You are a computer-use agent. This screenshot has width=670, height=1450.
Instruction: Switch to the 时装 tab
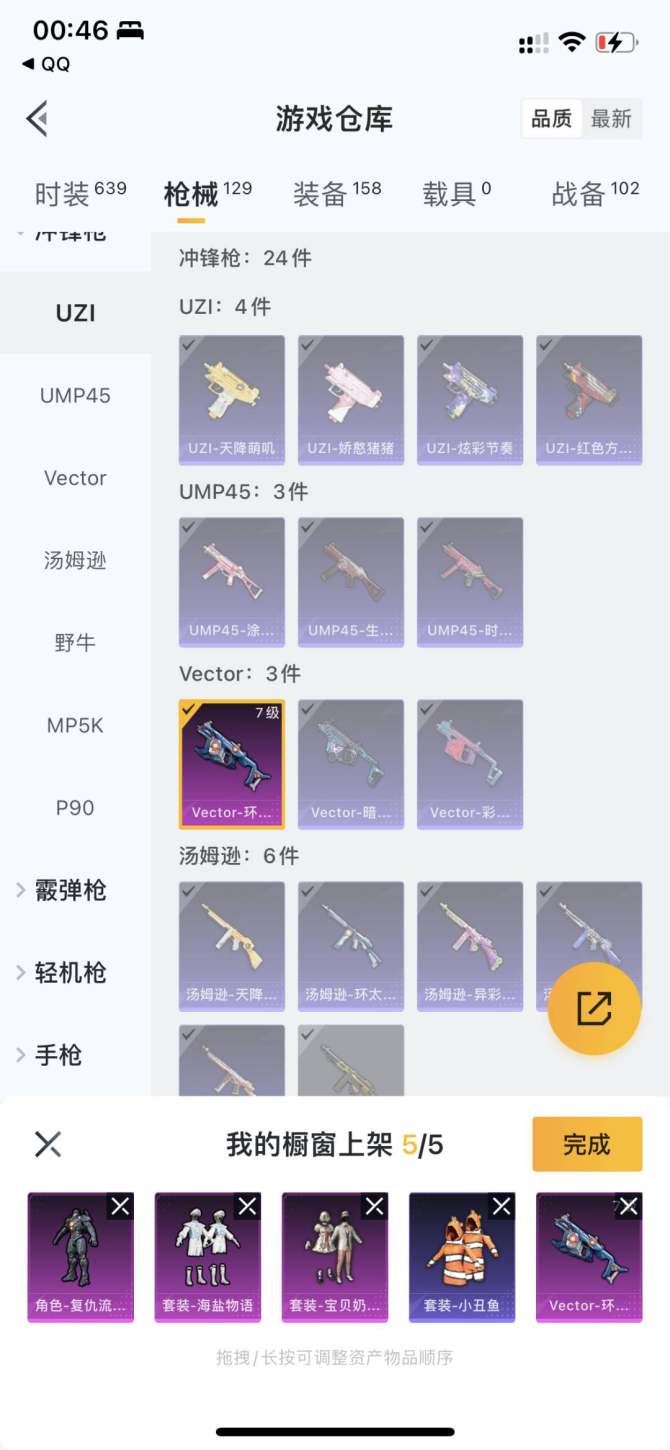[x=80, y=193]
